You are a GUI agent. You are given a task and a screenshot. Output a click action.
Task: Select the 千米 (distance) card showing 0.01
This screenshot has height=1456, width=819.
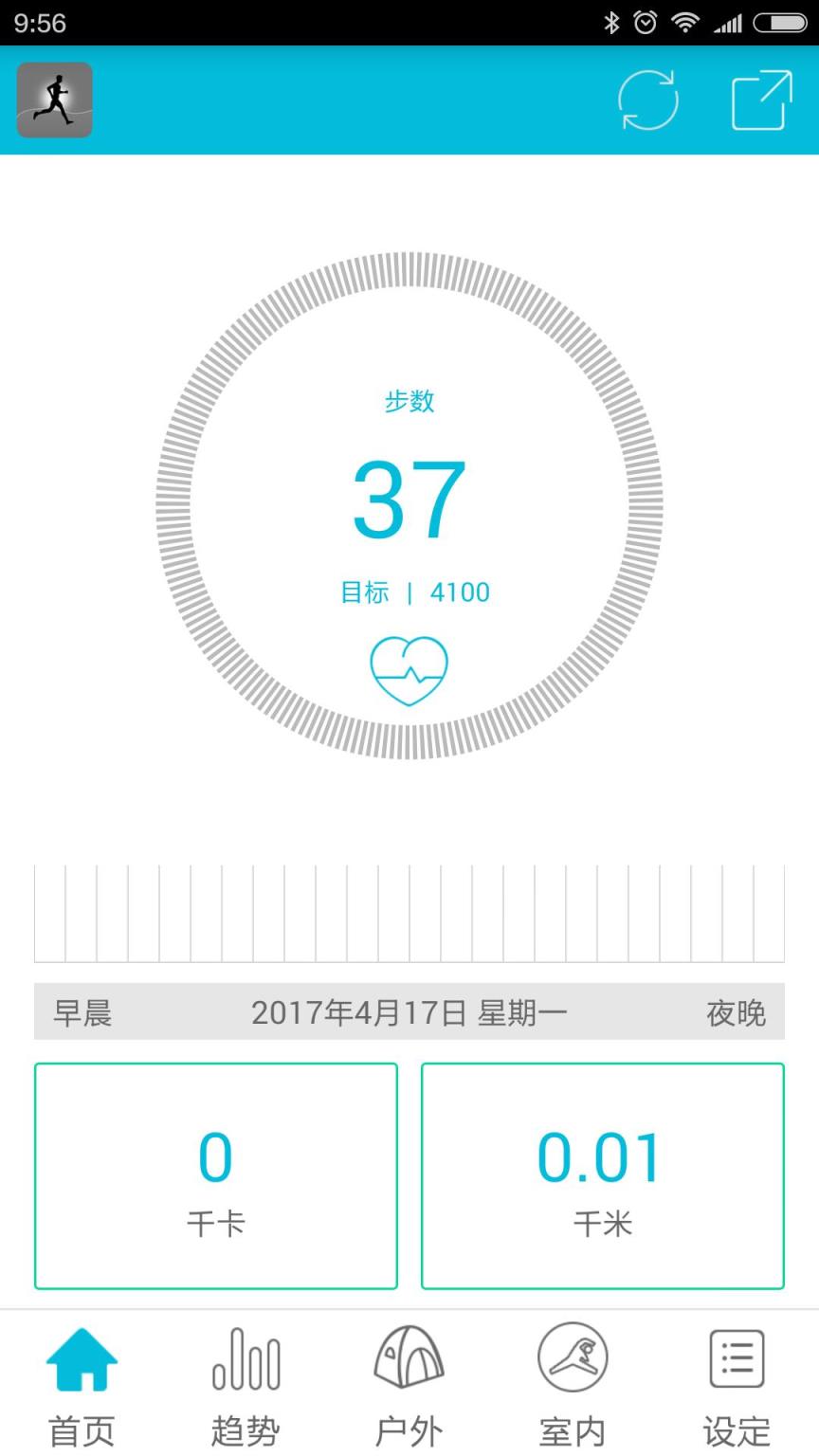click(603, 1175)
